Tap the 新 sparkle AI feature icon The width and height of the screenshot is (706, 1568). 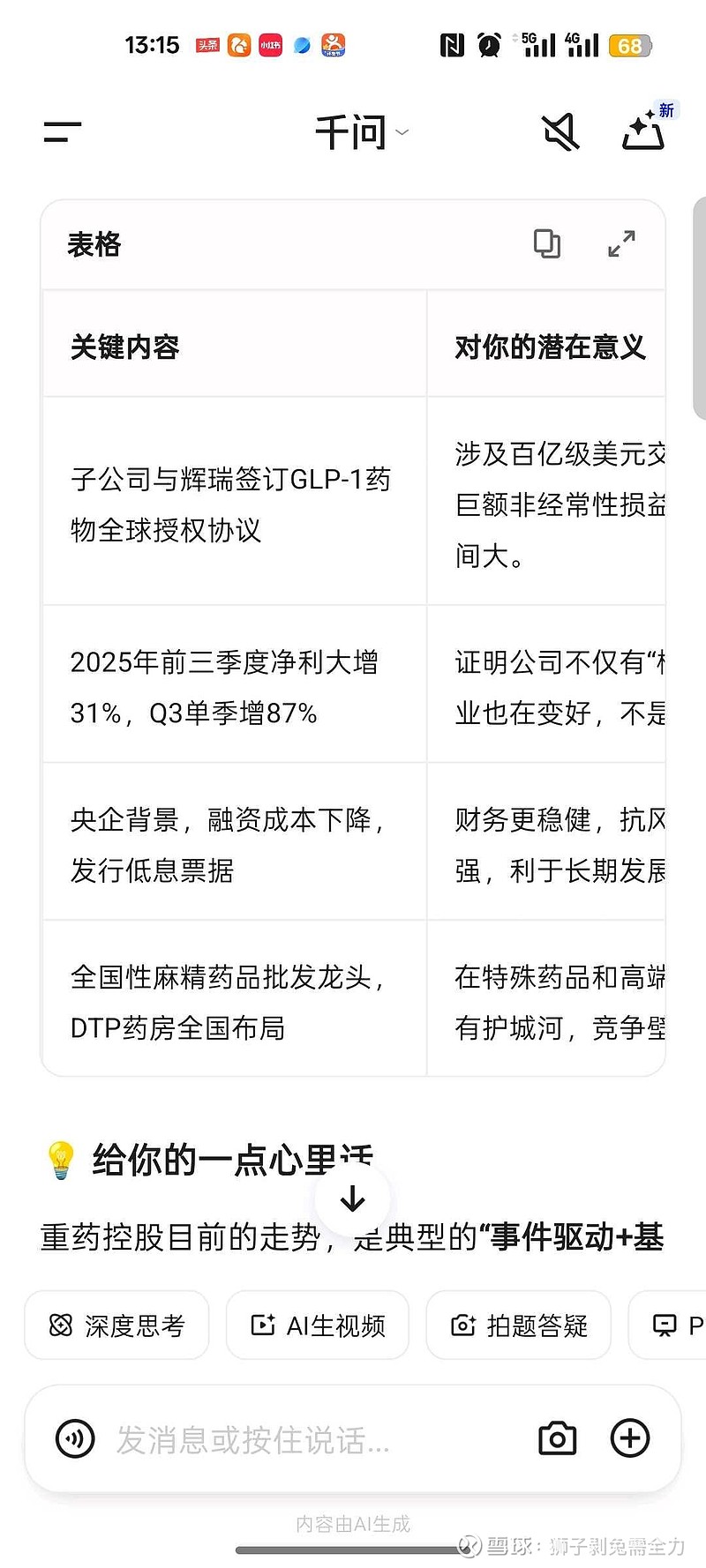click(643, 132)
